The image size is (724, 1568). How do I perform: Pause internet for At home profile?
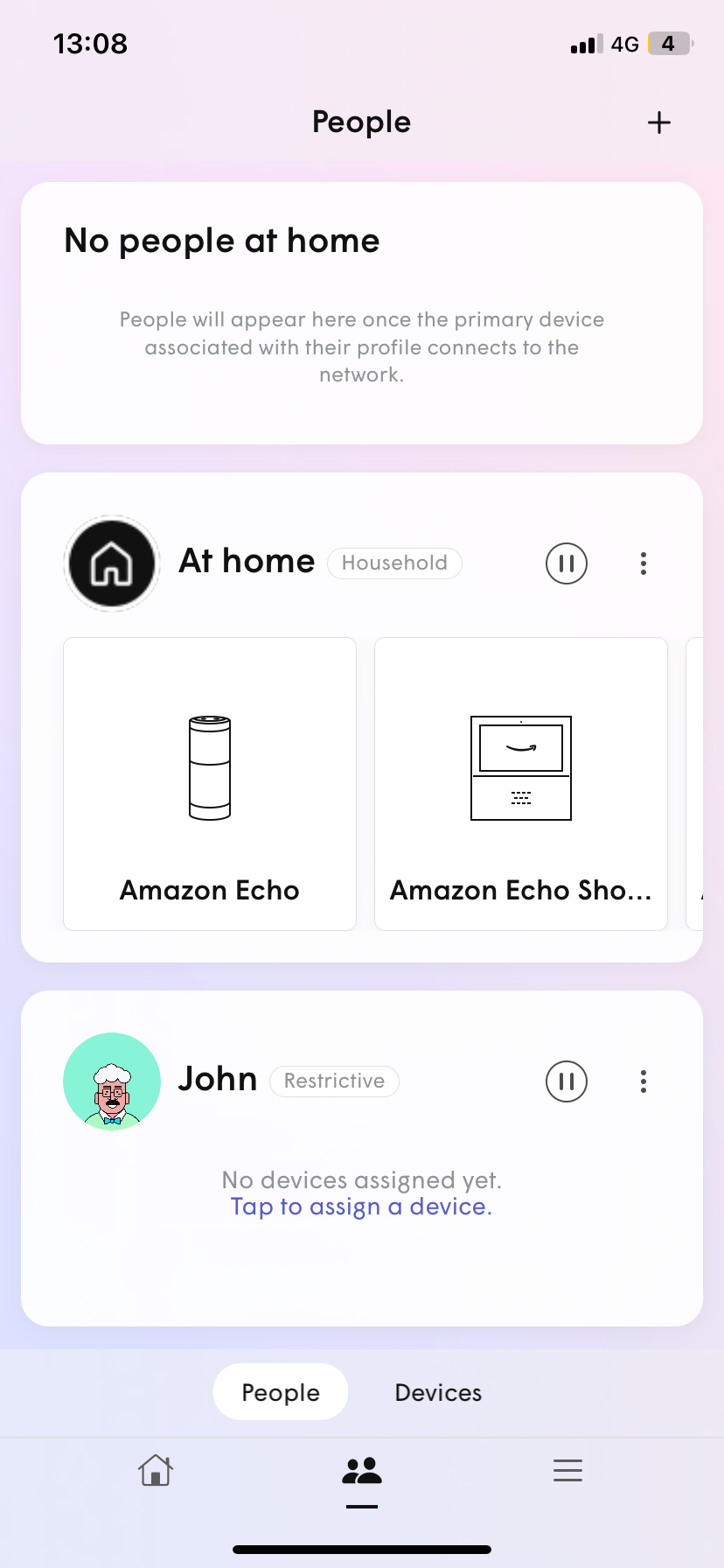tap(566, 563)
